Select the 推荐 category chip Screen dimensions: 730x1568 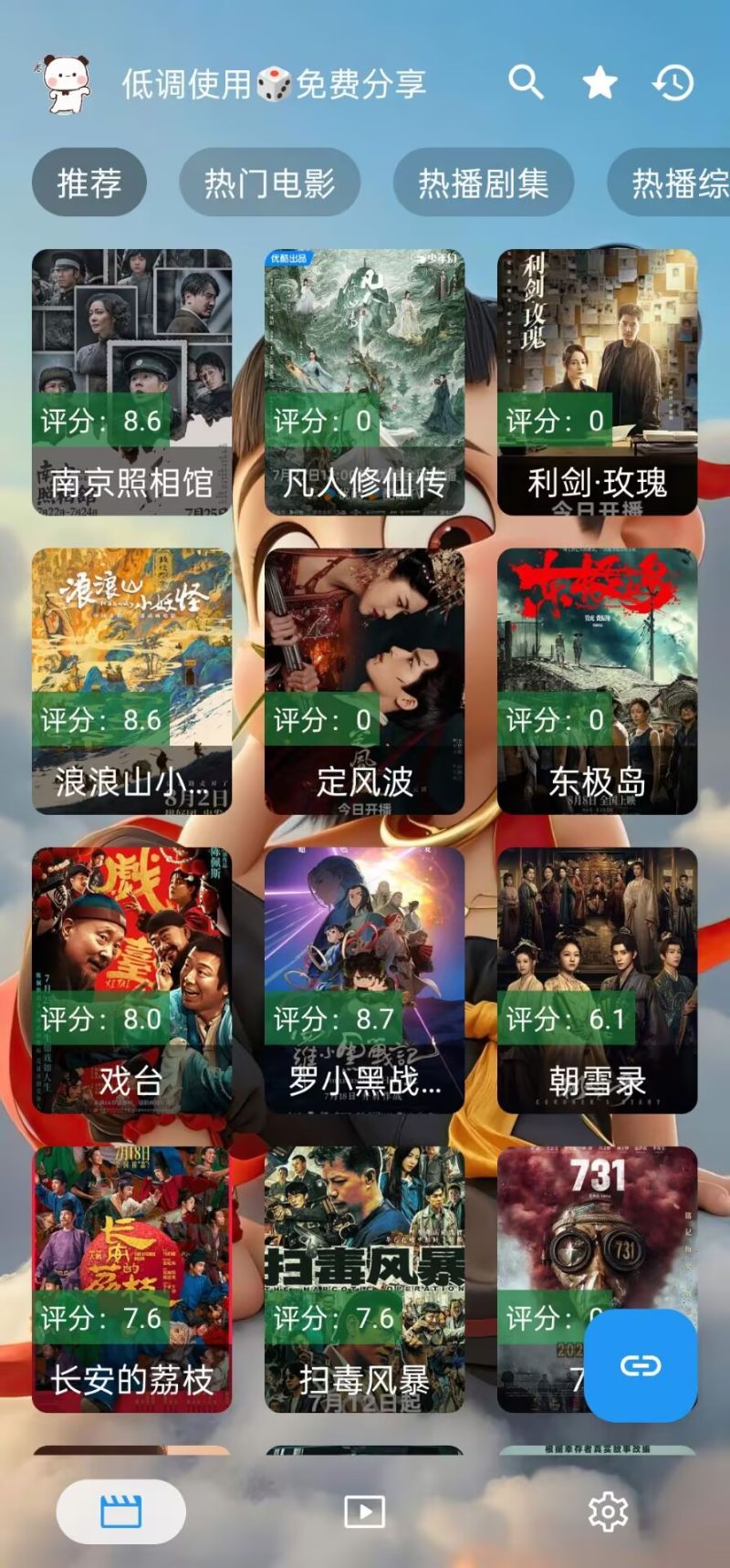(x=89, y=183)
